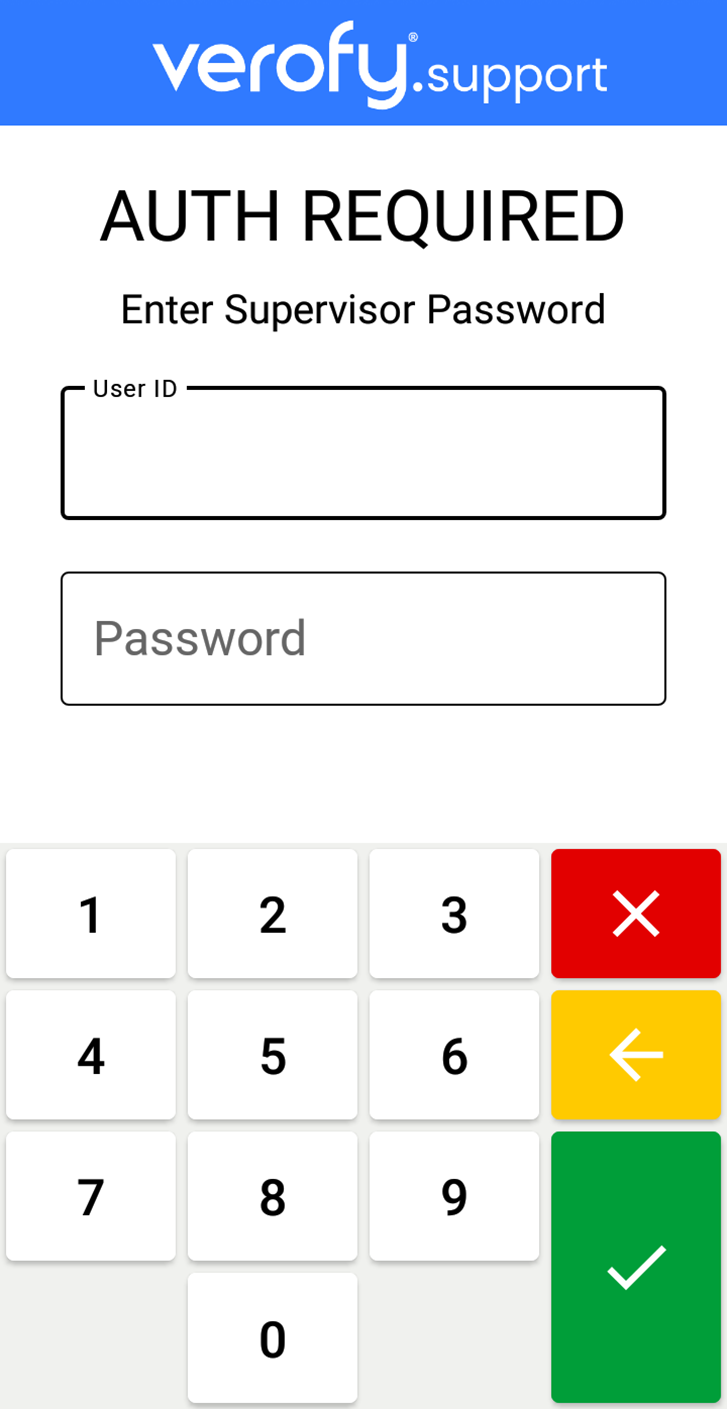This screenshot has width=727, height=1409.
Task: Tap the 0 key
Action: [x=272, y=1338]
